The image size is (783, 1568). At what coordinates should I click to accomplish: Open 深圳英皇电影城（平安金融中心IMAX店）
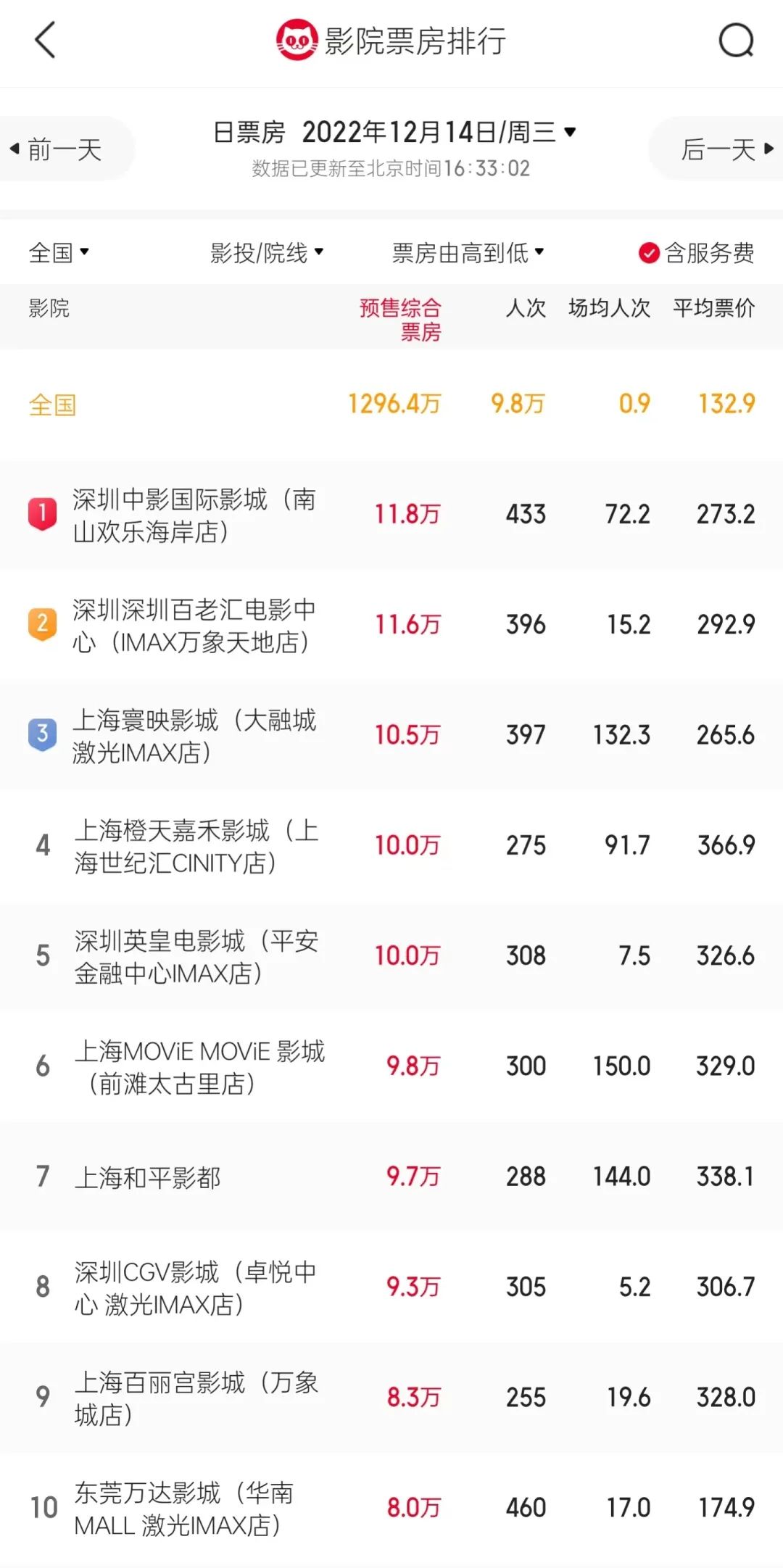pos(391,955)
